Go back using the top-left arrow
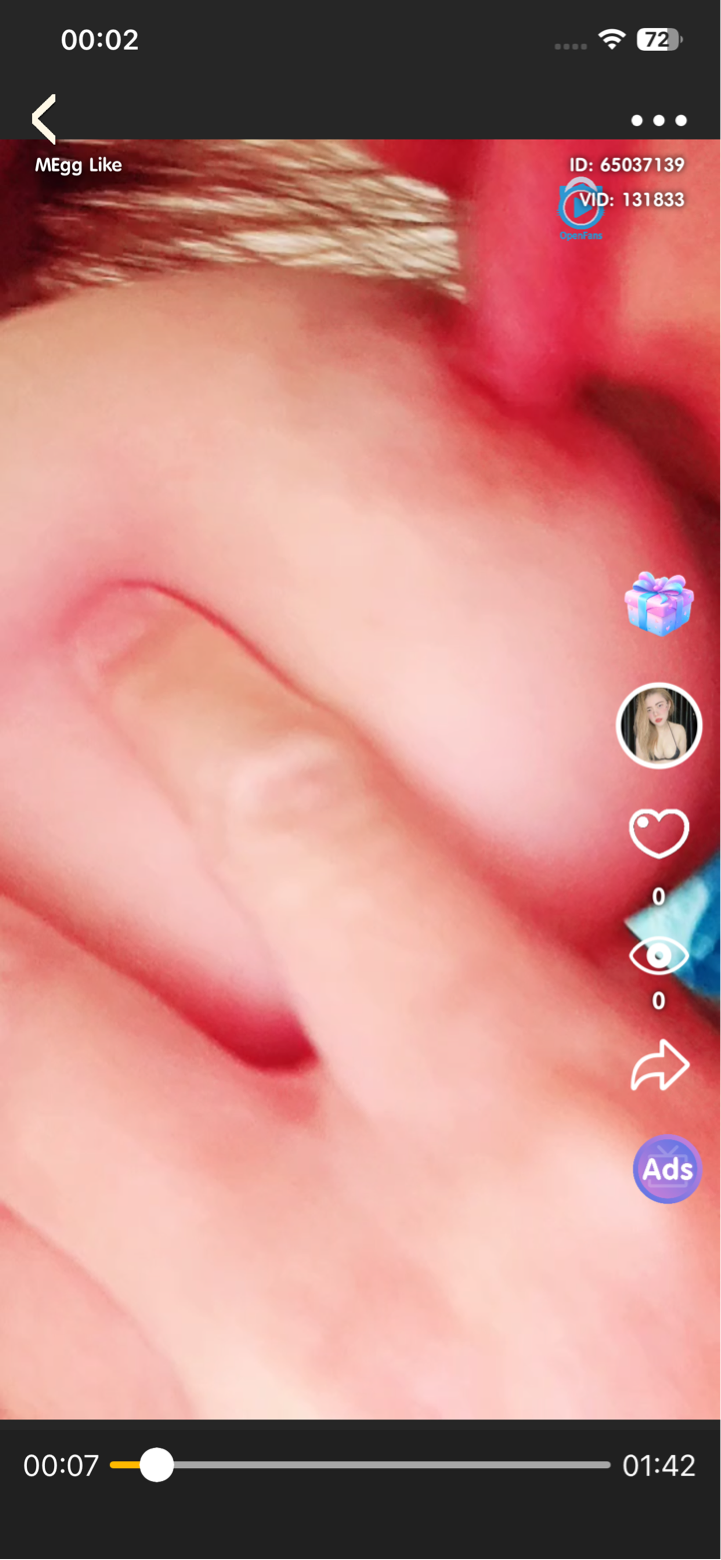Screen dimensions: 721x1560 (x=44, y=120)
